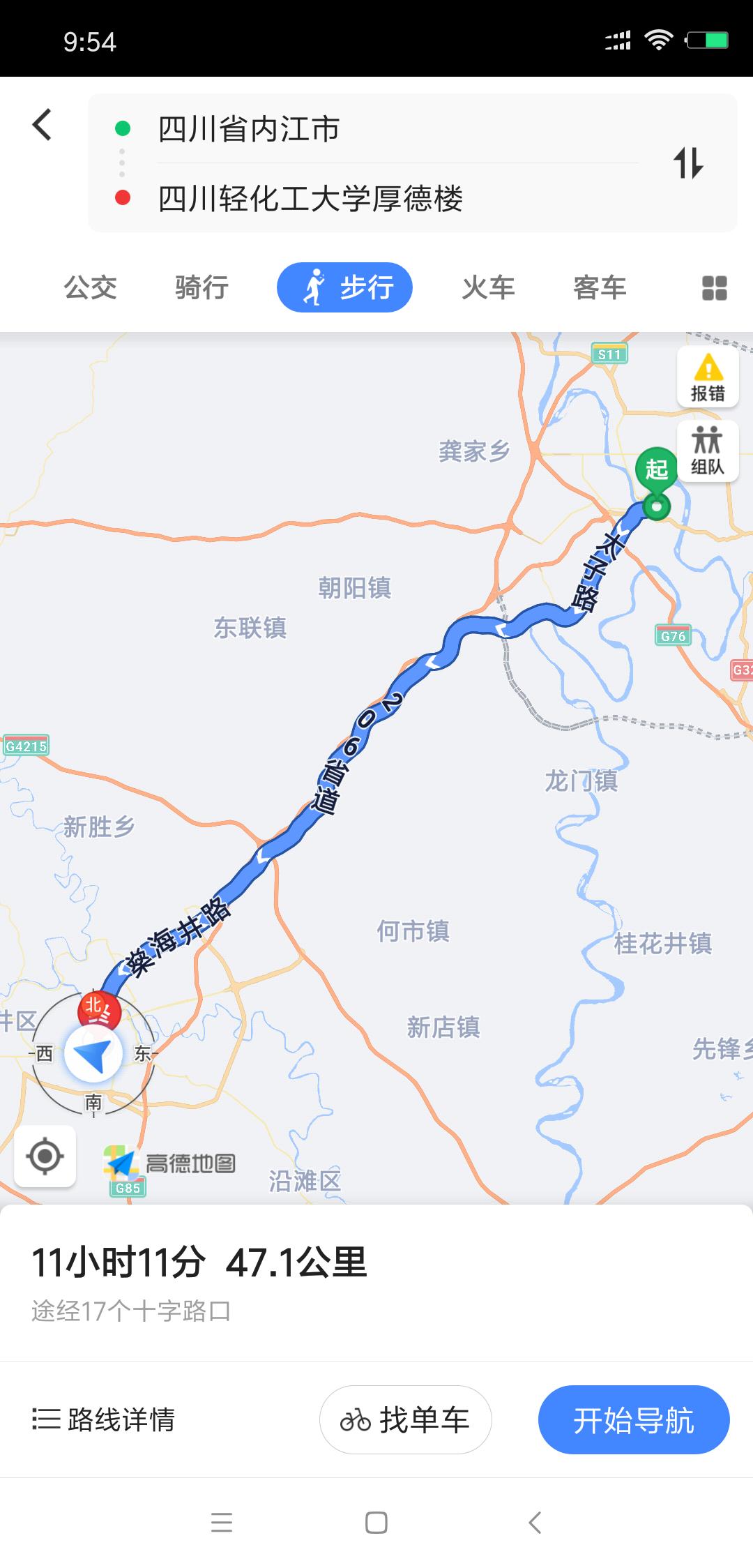The width and height of the screenshot is (753, 1568).
Task: Tap the compass direction control
Action: [93, 1054]
